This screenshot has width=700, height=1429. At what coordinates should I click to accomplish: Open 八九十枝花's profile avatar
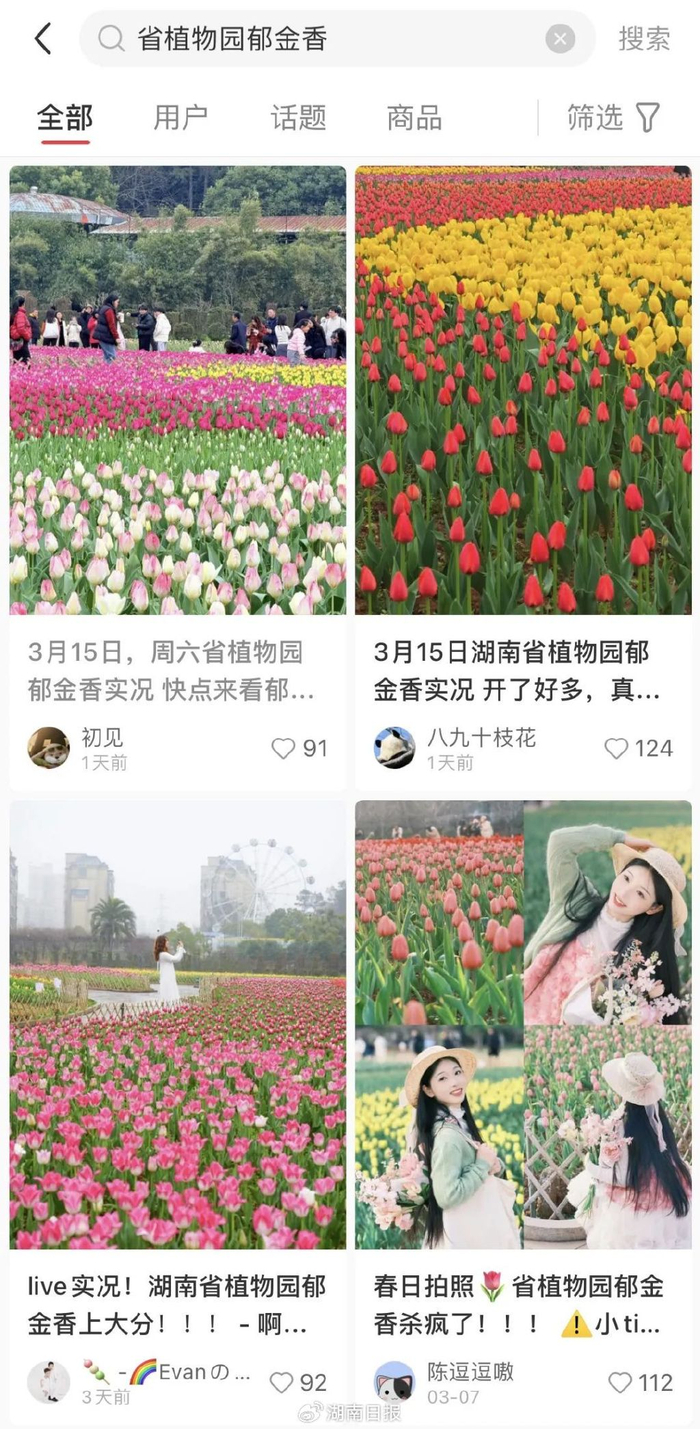(x=395, y=747)
